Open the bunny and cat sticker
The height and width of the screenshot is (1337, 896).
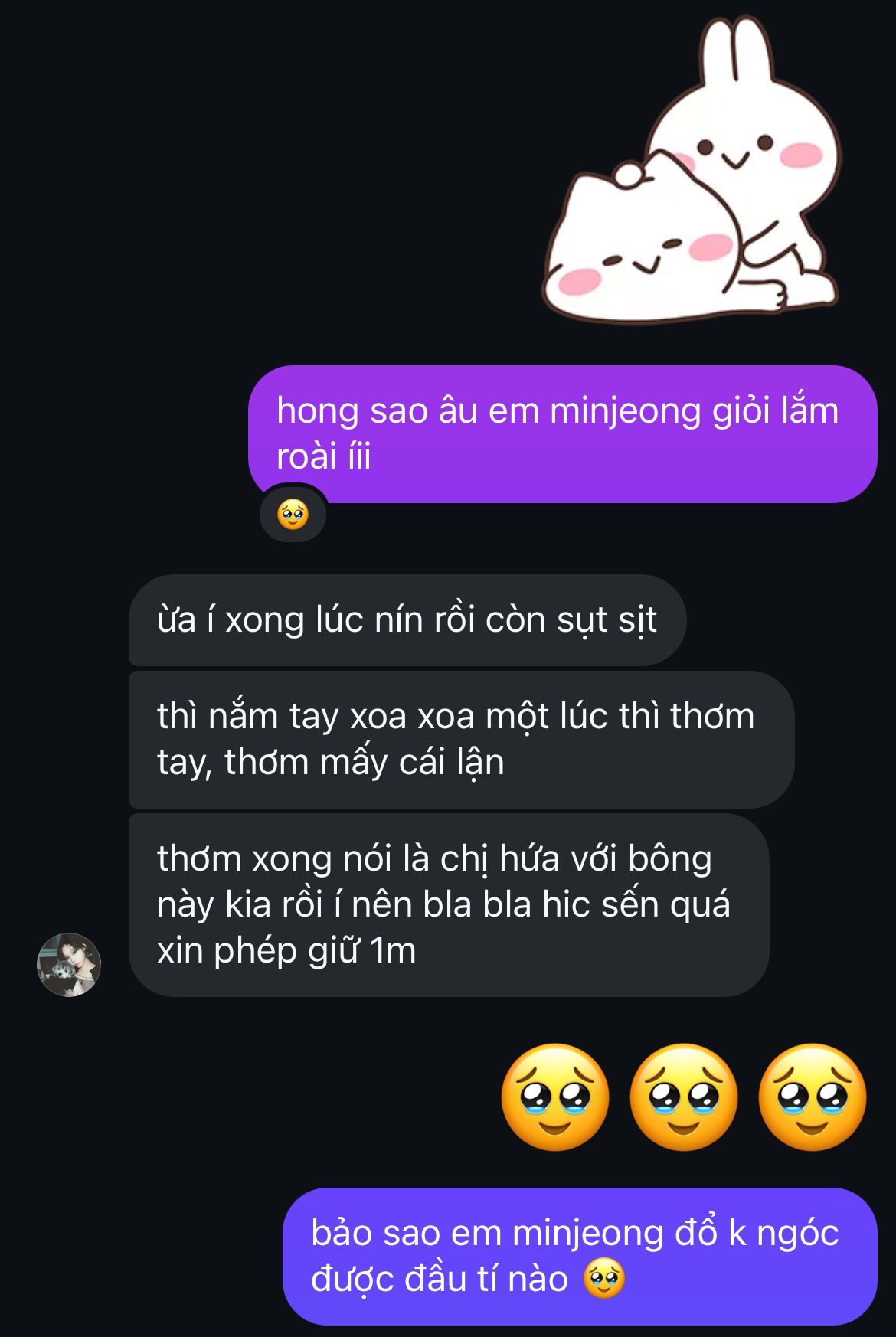[693, 176]
